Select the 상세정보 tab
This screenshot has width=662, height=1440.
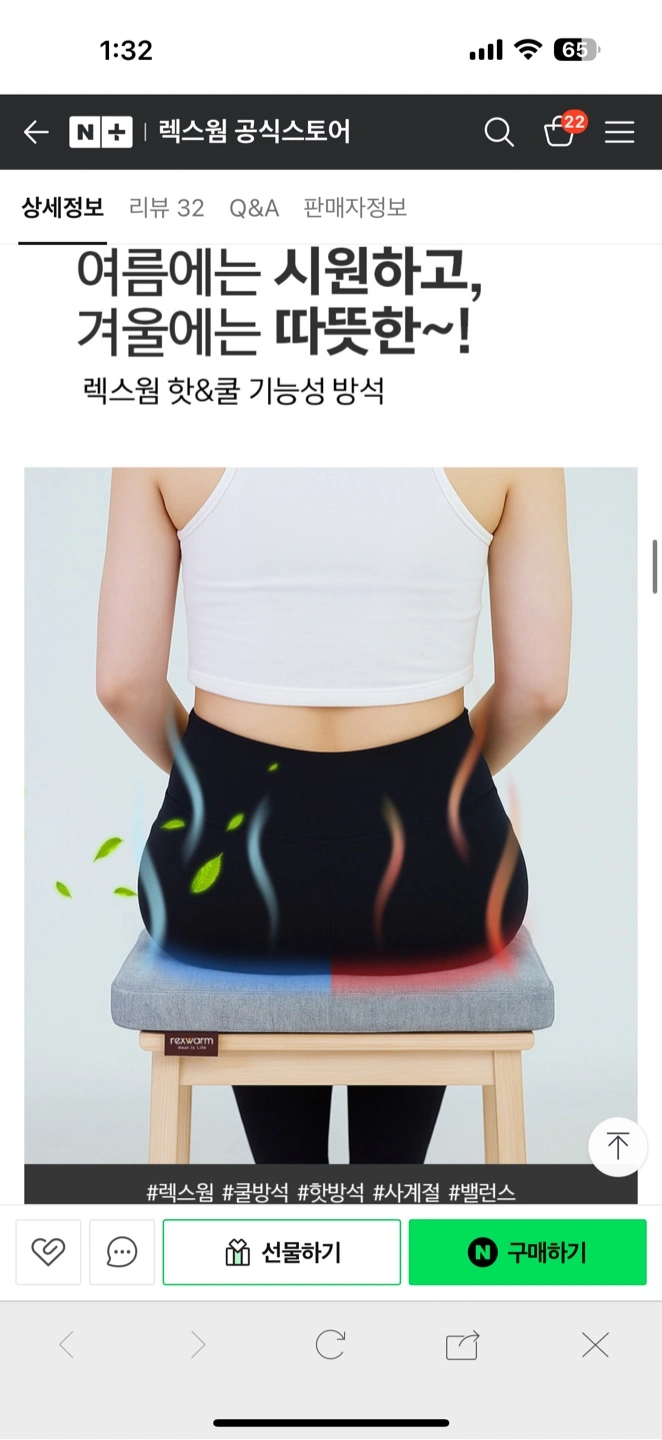(62, 208)
